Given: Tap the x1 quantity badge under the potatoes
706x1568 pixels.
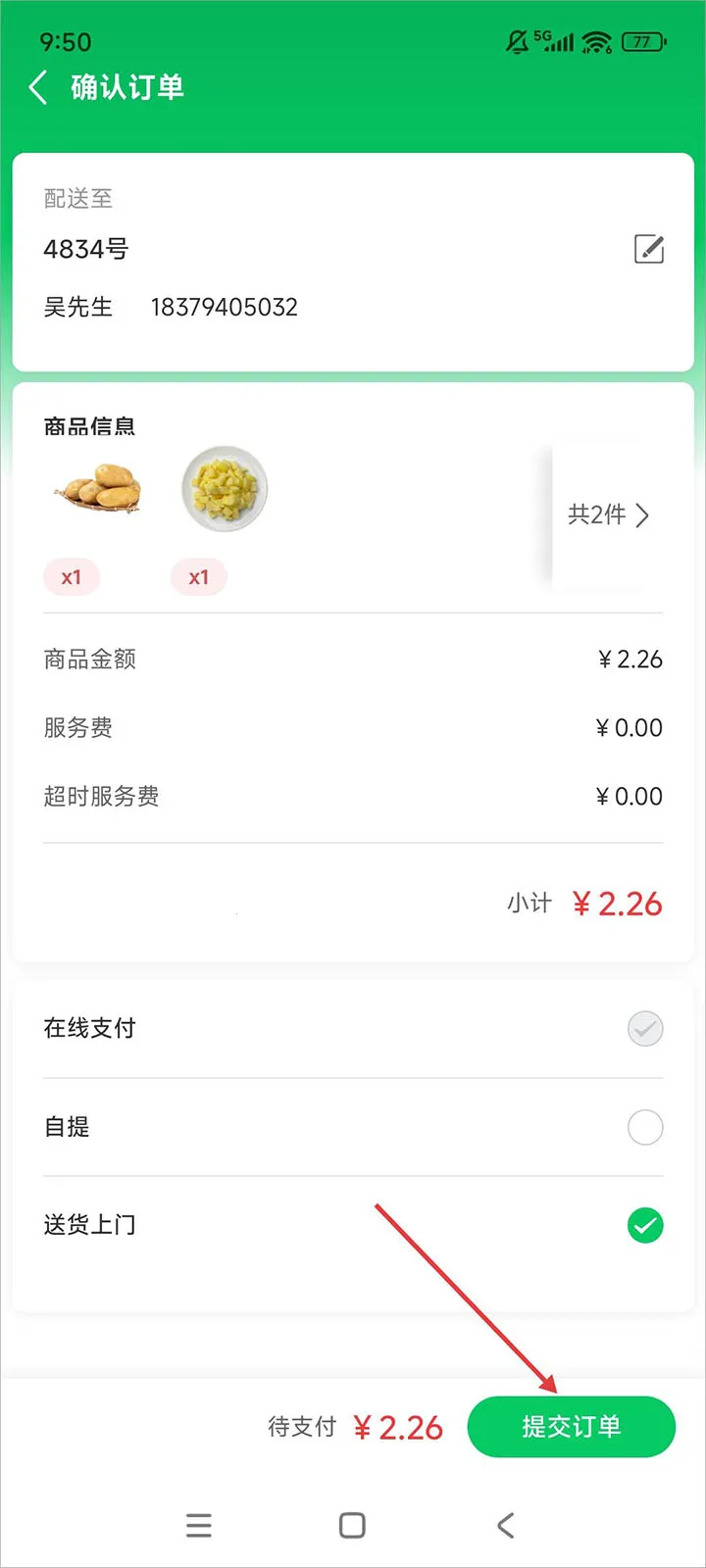Looking at the screenshot, I should point(72,576).
